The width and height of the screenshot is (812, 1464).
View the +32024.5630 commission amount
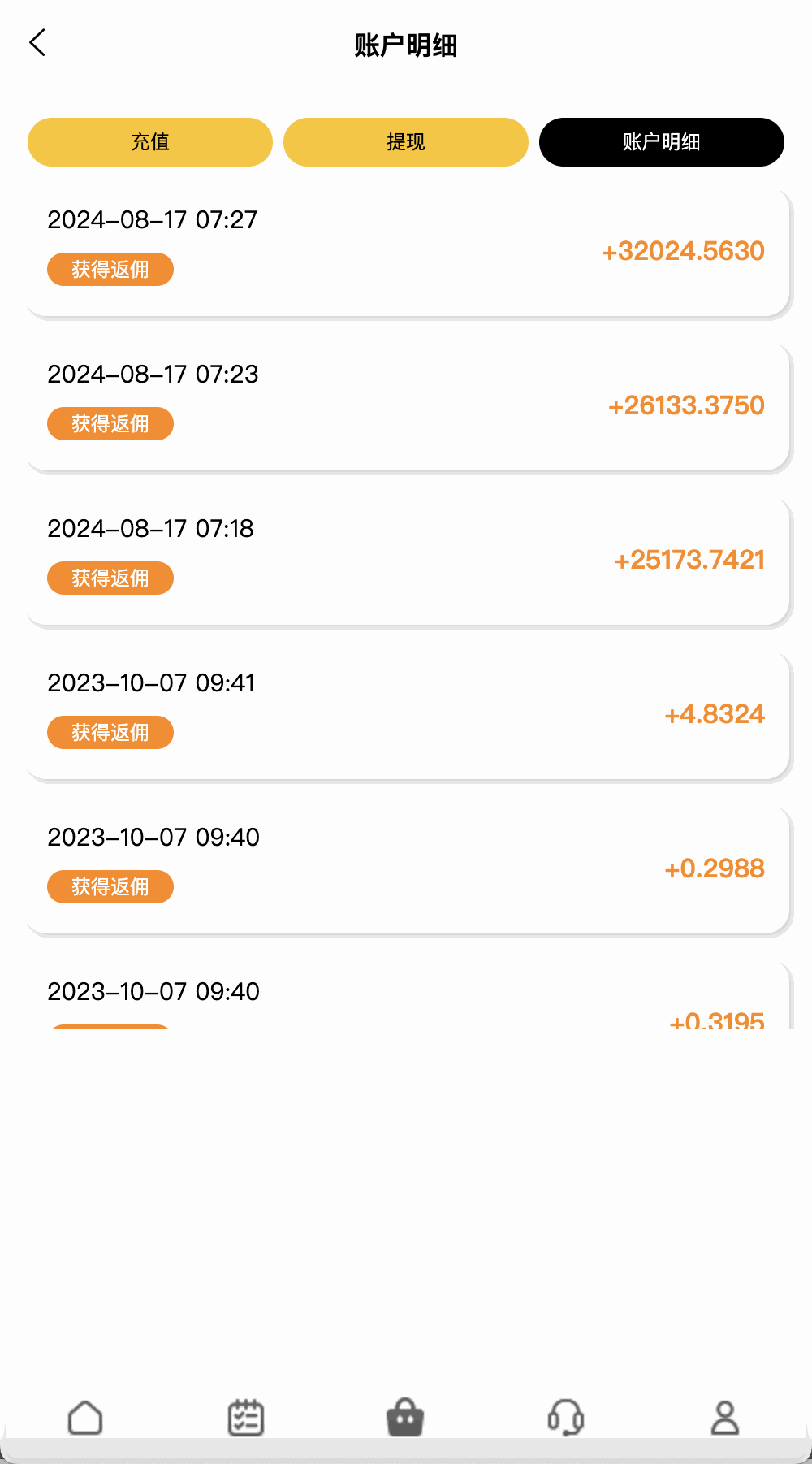(682, 251)
